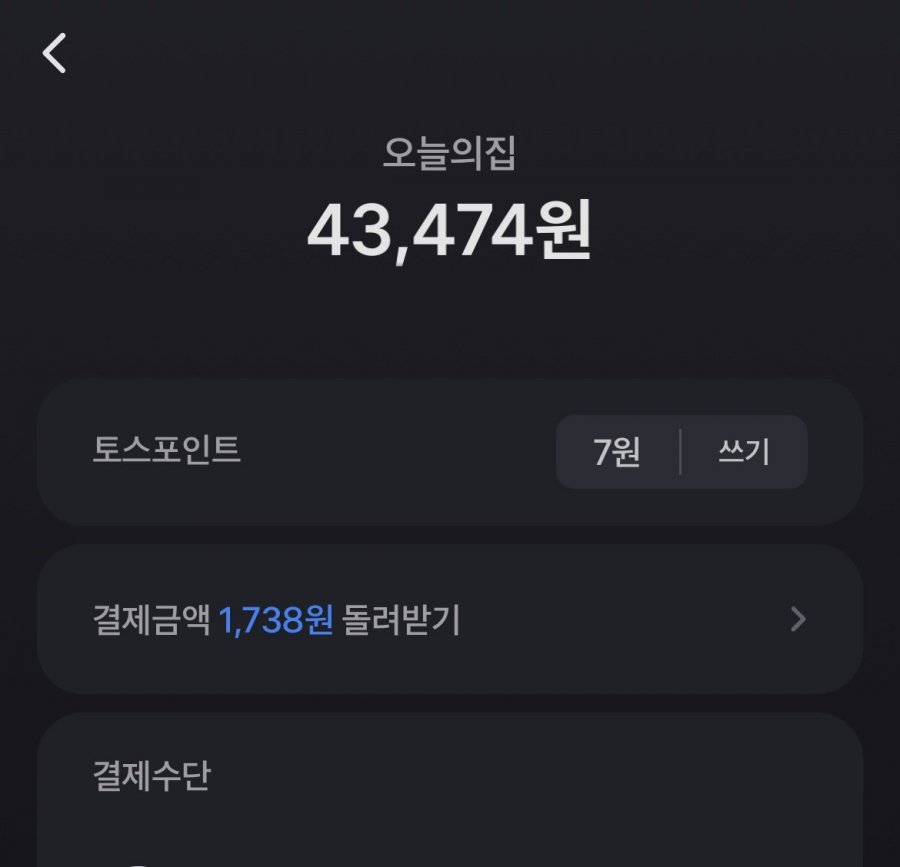
Task: Tap 쓰기 to use Toss points
Action: point(744,452)
